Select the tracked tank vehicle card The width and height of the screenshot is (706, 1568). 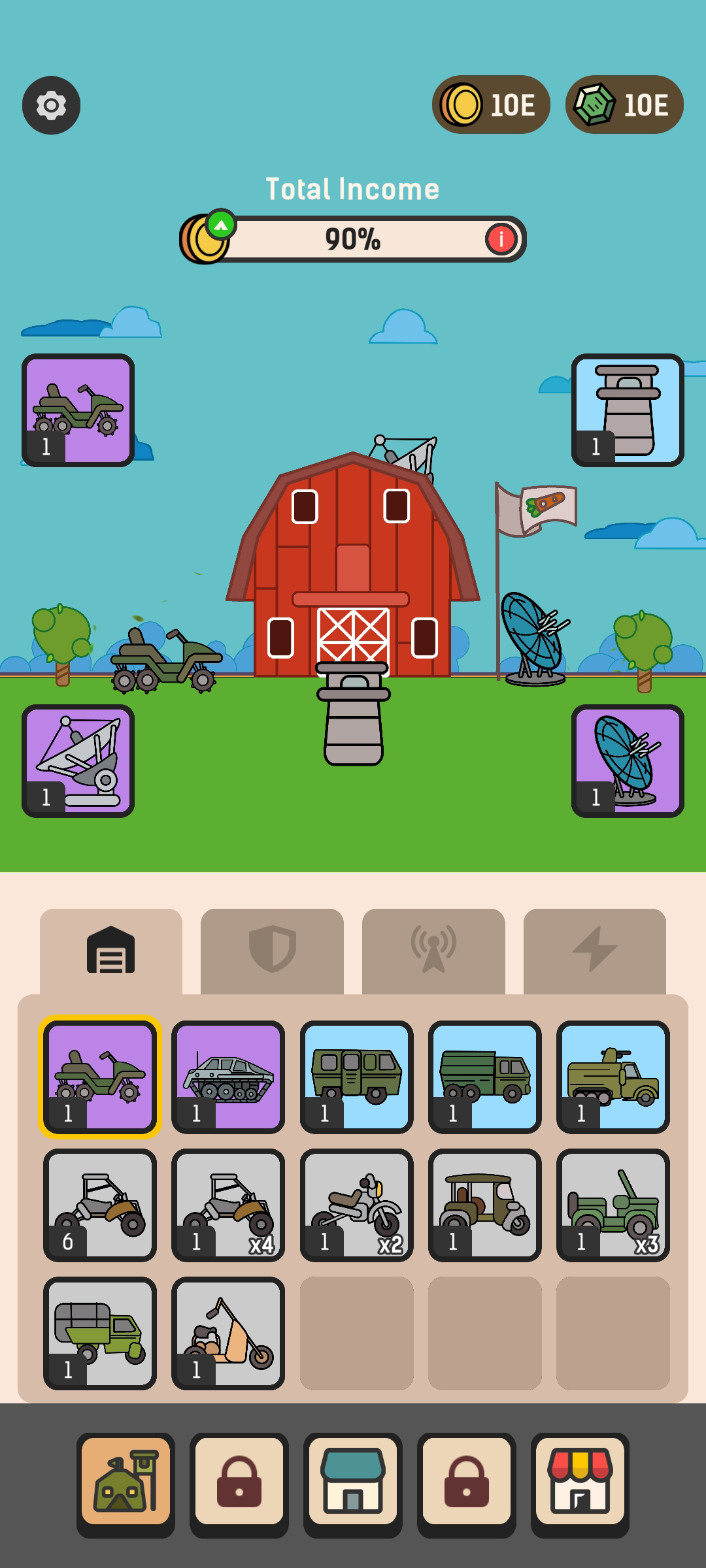(228, 1077)
